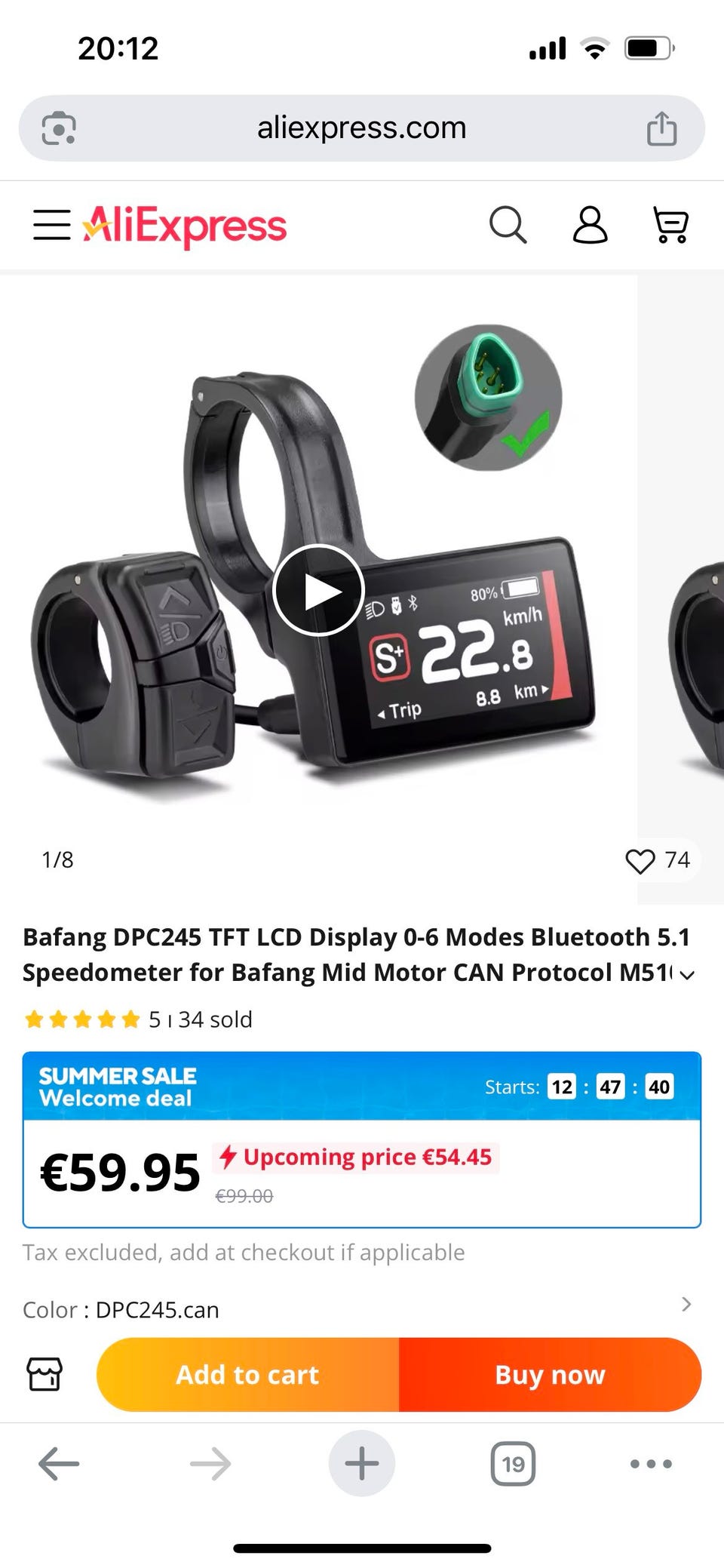Open the browser more options menu
Screen dimensions: 724x1568
pyautogui.click(x=651, y=1464)
